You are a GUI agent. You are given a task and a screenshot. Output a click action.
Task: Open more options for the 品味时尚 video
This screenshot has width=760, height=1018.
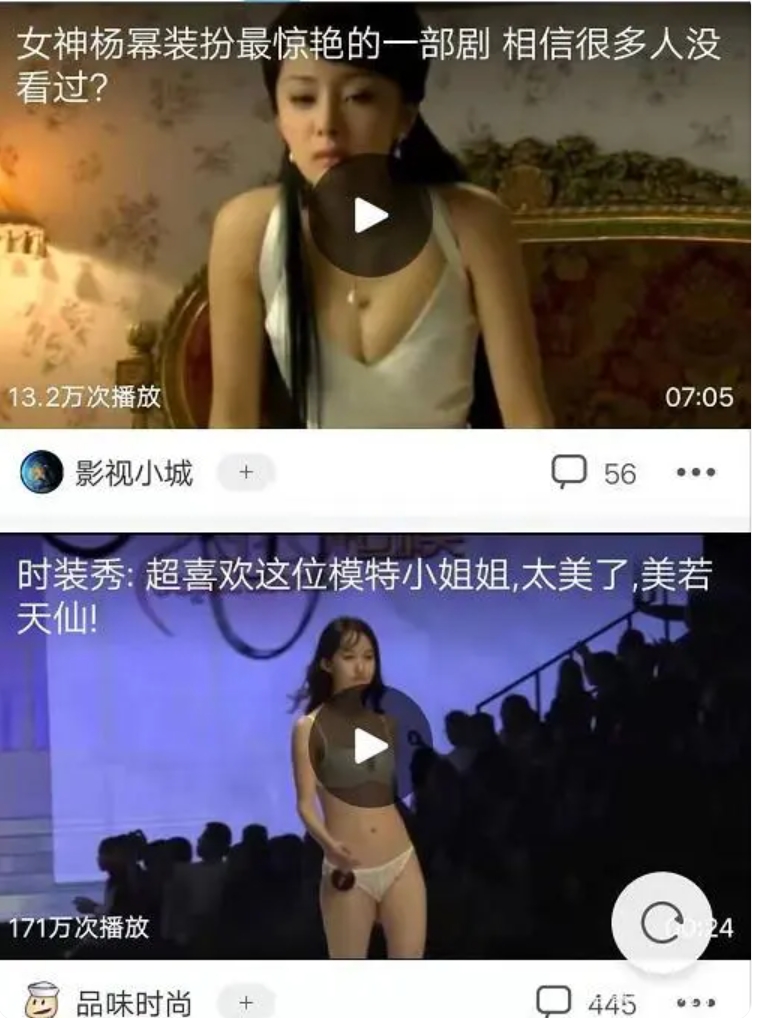coord(695,1002)
